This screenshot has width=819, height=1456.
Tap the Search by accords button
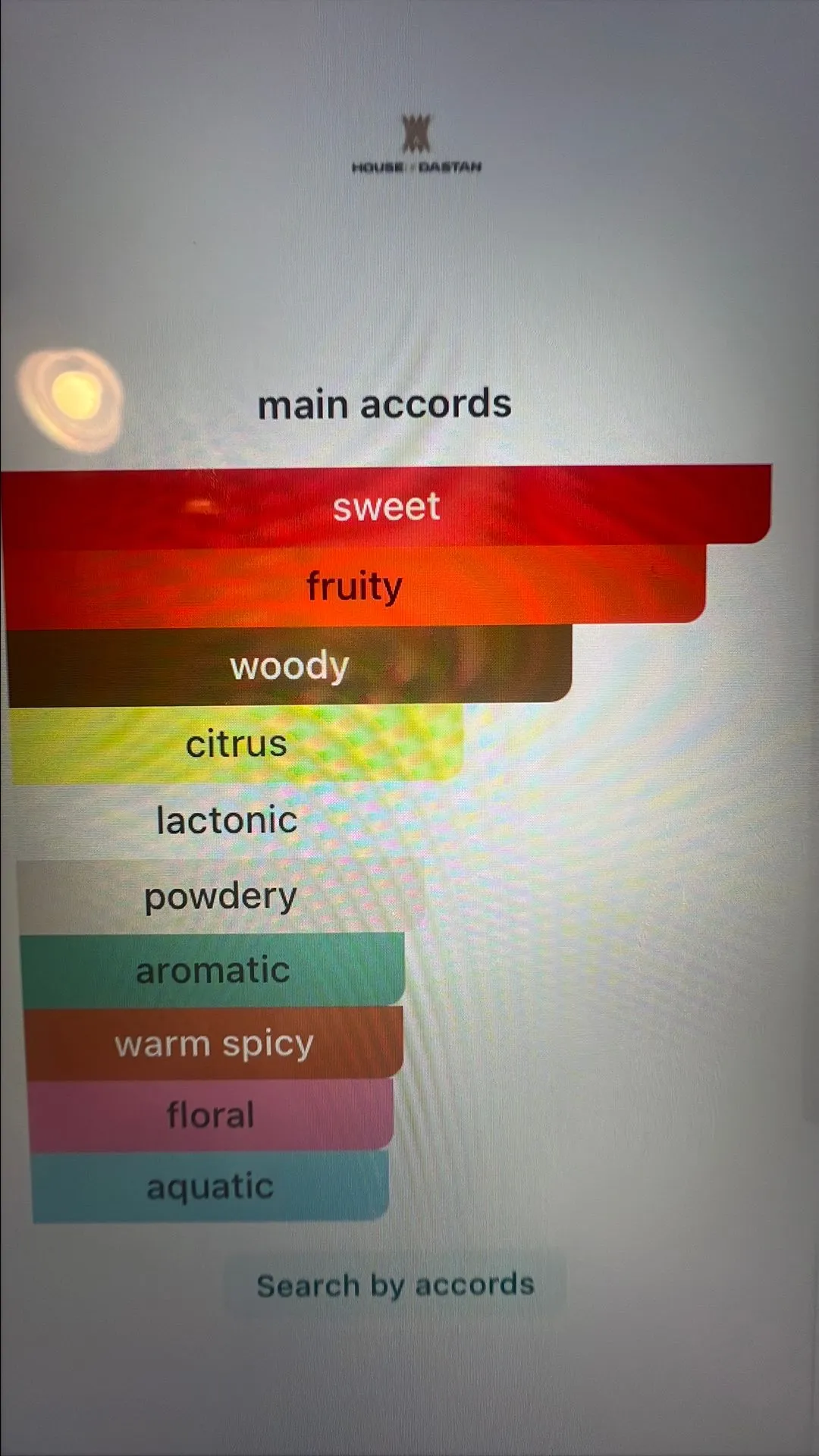tap(395, 1285)
